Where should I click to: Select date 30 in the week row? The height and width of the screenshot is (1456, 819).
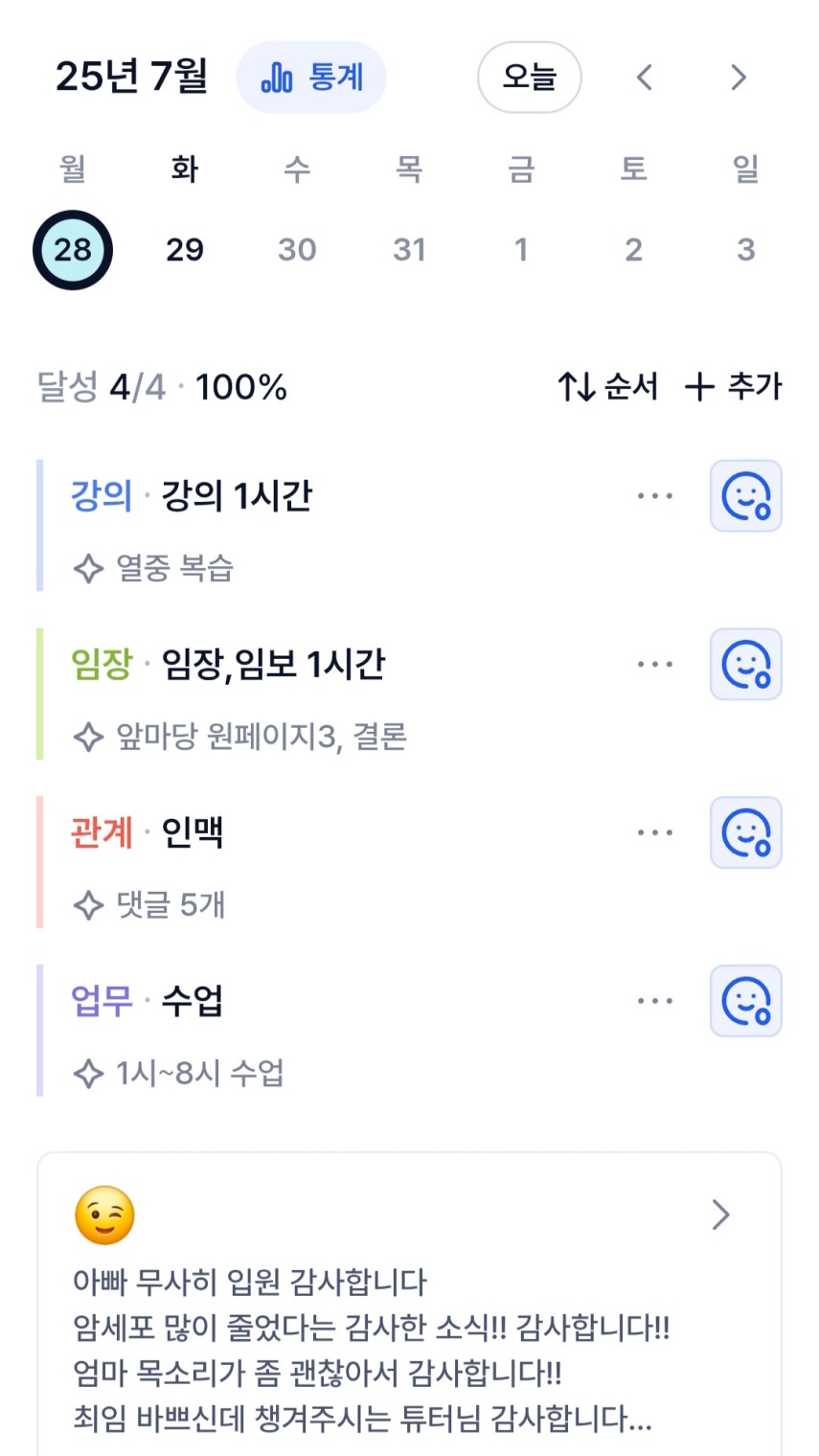(297, 250)
